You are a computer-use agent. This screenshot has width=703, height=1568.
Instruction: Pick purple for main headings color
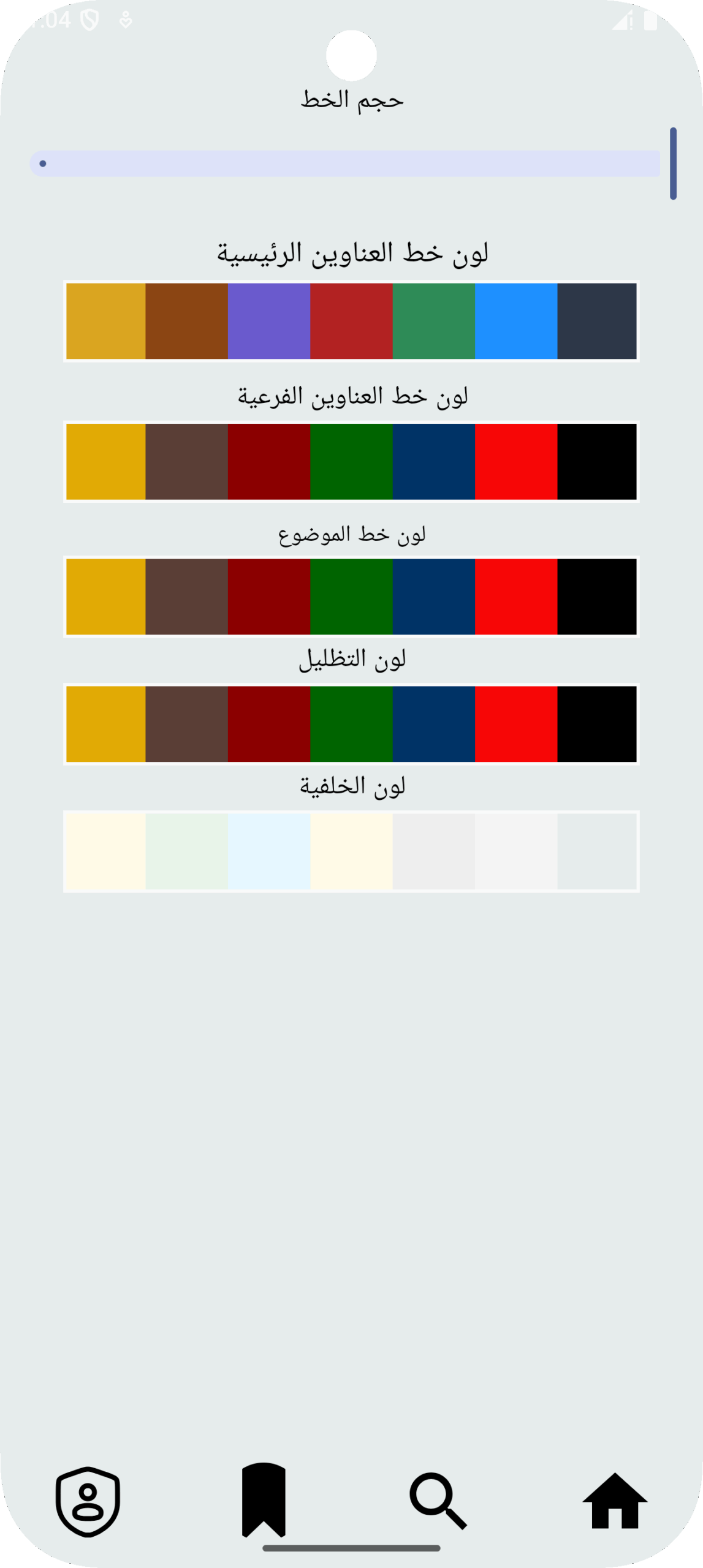pos(269,321)
